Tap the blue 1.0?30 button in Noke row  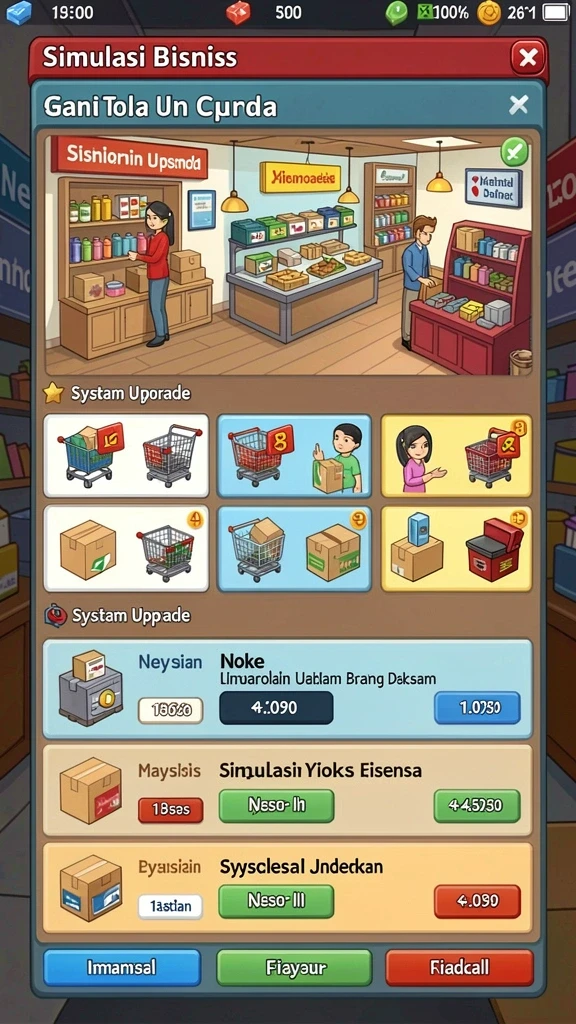click(477, 708)
